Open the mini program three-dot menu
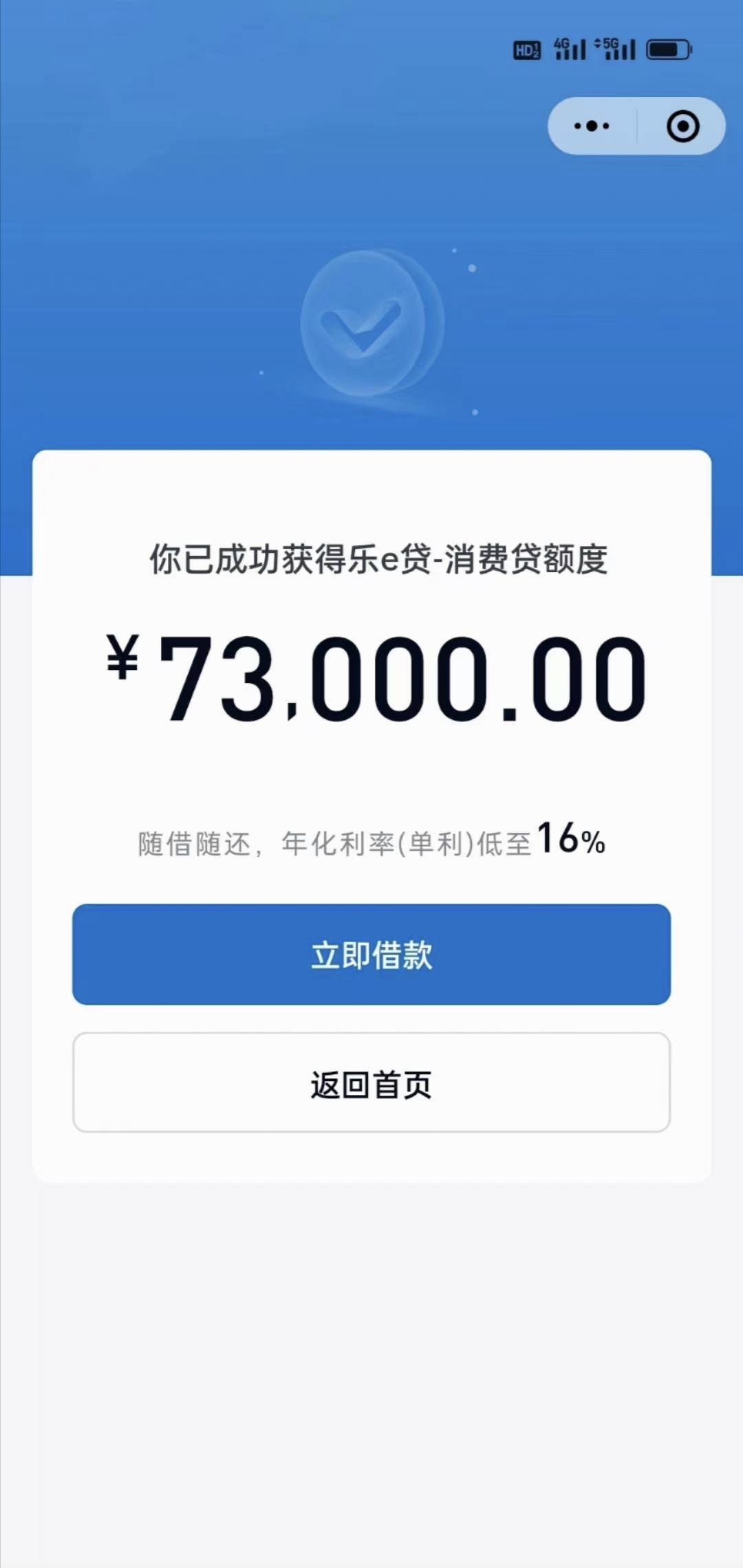The width and height of the screenshot is (743, 1568). click(x=592, y=126)
